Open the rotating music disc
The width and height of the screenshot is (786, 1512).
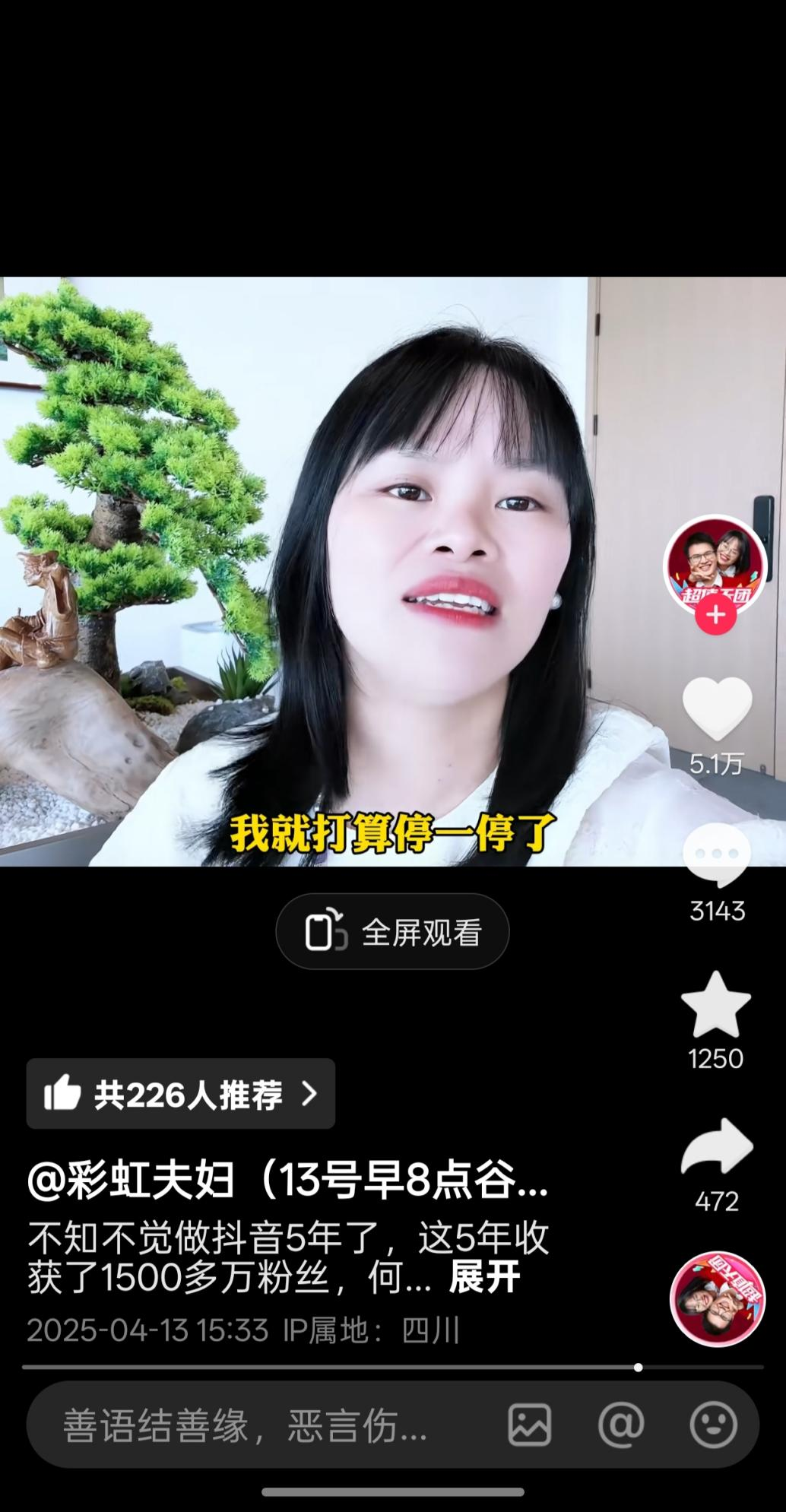coord(717,1299)
